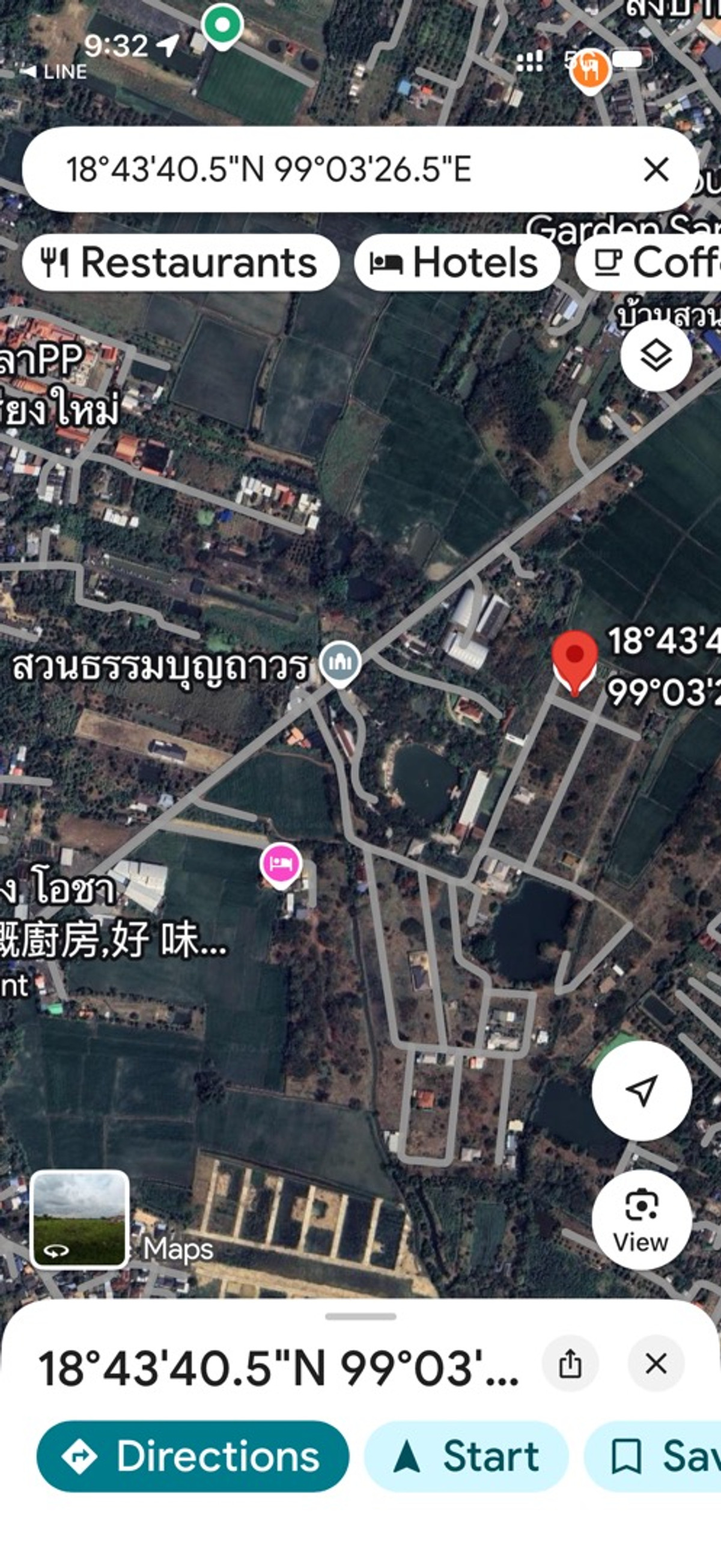Return to LINE app via status bar

[55, 72]
